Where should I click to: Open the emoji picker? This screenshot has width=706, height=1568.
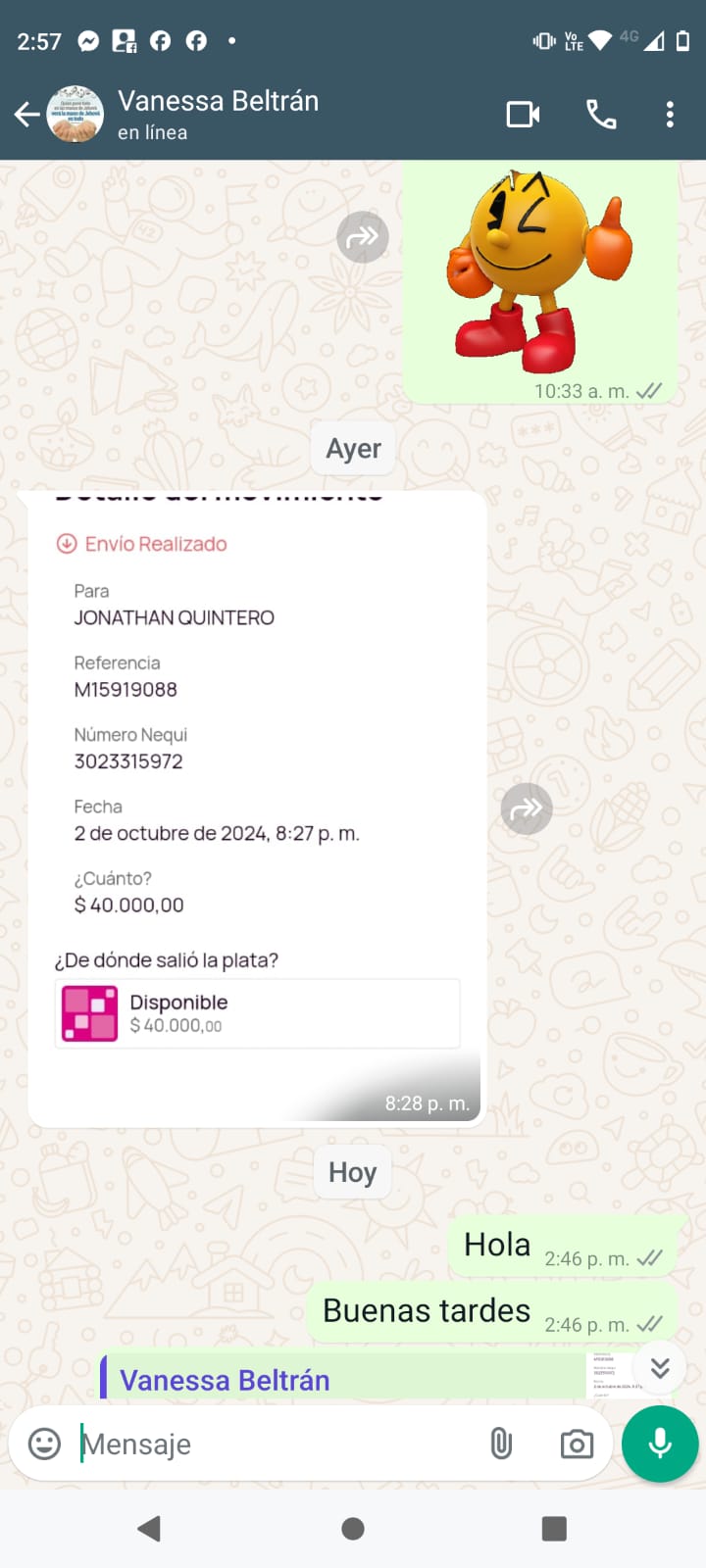pos(44,1444)
